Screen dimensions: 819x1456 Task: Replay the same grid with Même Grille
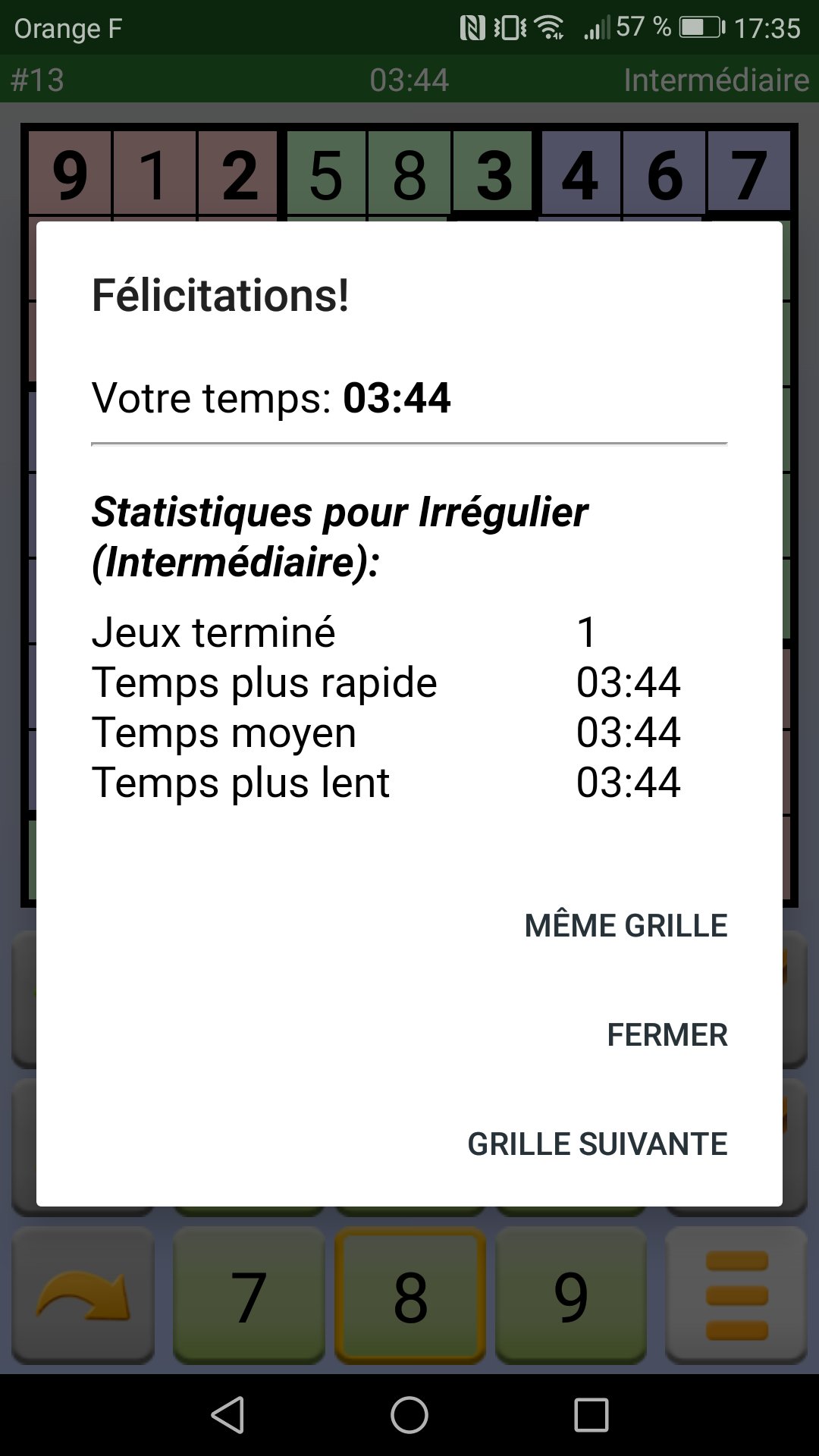point(626,925)
